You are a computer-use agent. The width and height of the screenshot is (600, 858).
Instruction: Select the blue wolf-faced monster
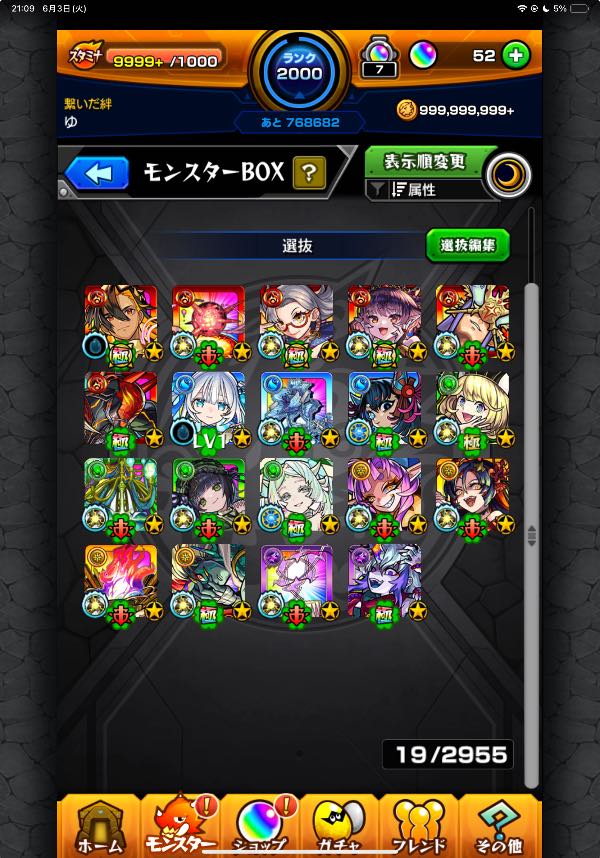tap(385, 582)
